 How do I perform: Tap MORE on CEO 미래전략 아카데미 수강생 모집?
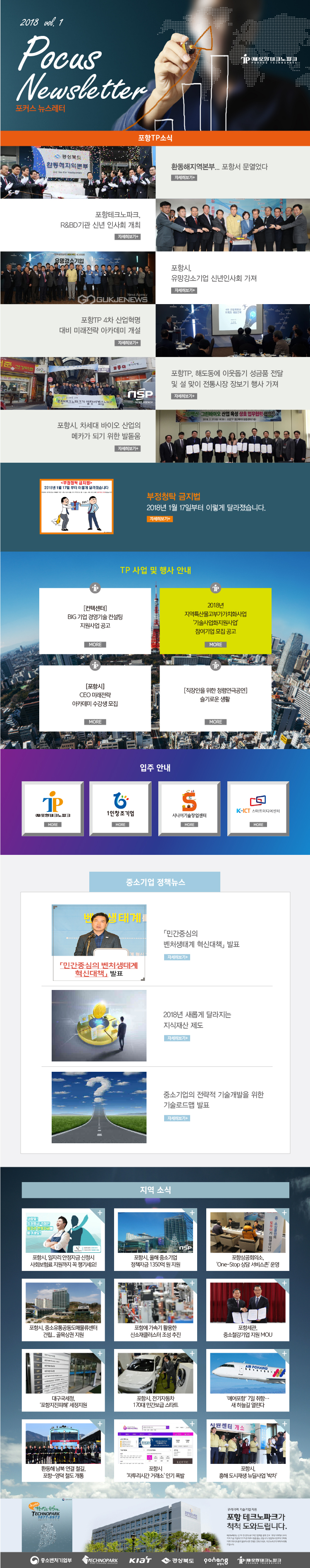point(95,721)
